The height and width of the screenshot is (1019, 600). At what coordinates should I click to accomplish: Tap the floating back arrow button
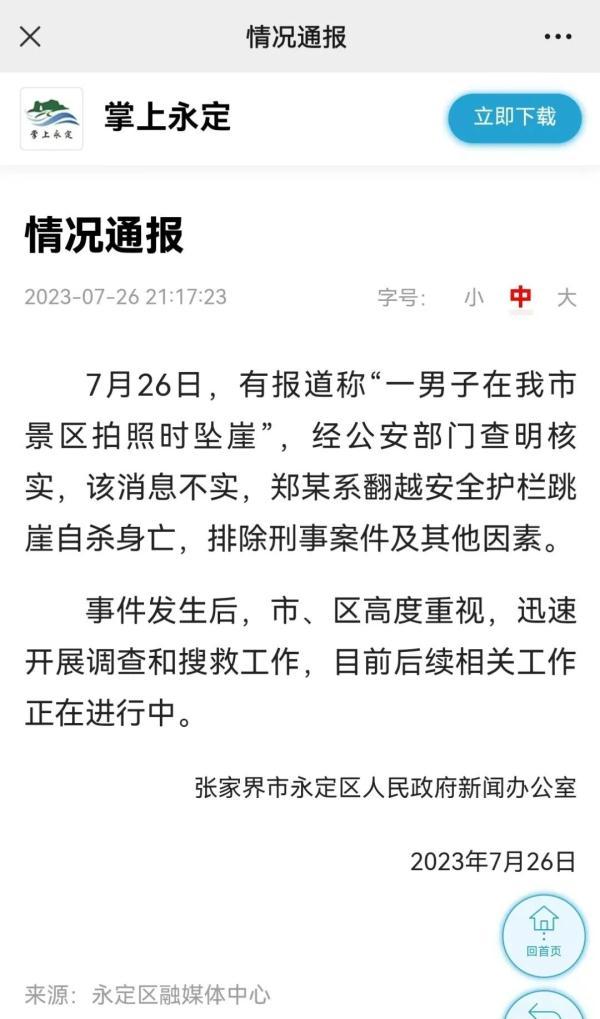[543, 1005]
